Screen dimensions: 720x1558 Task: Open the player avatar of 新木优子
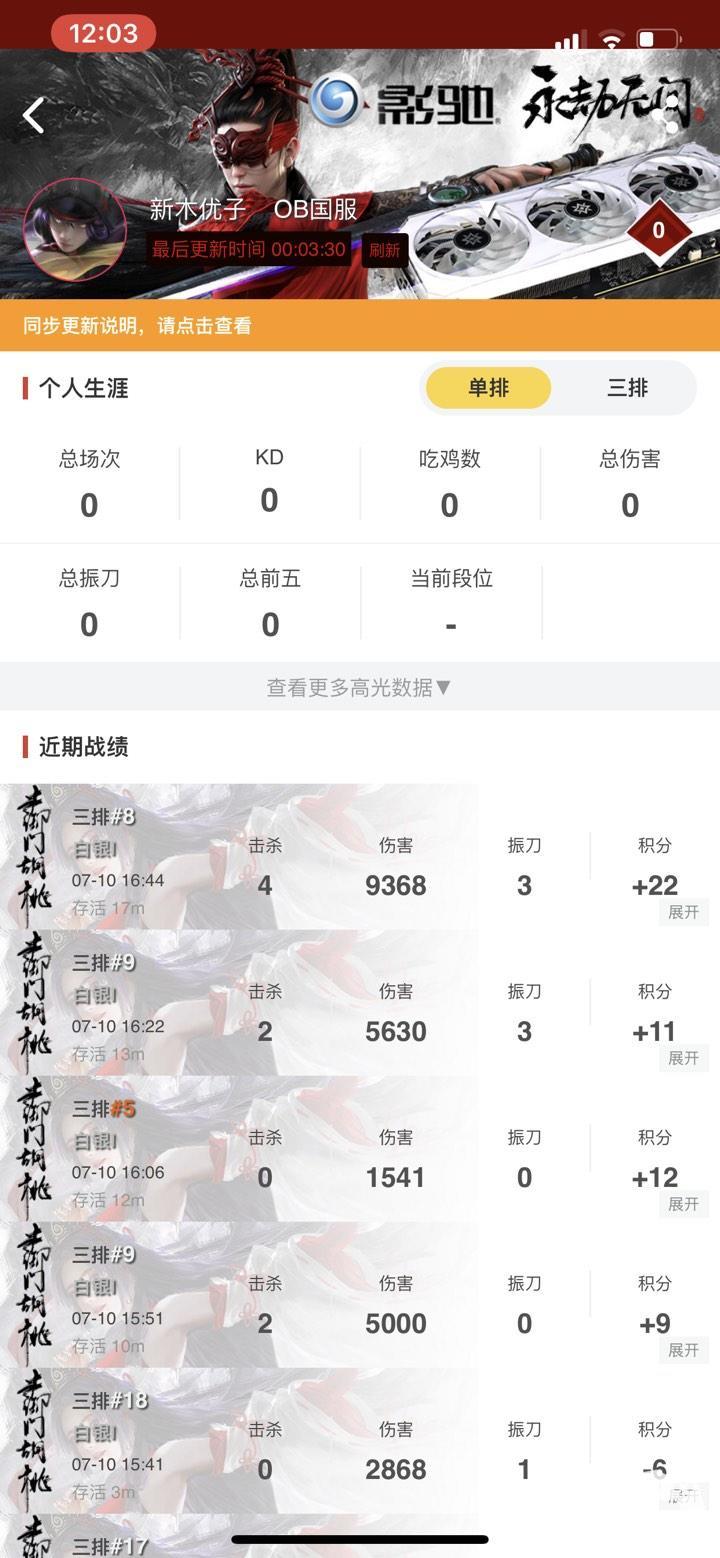pos(75,230)
